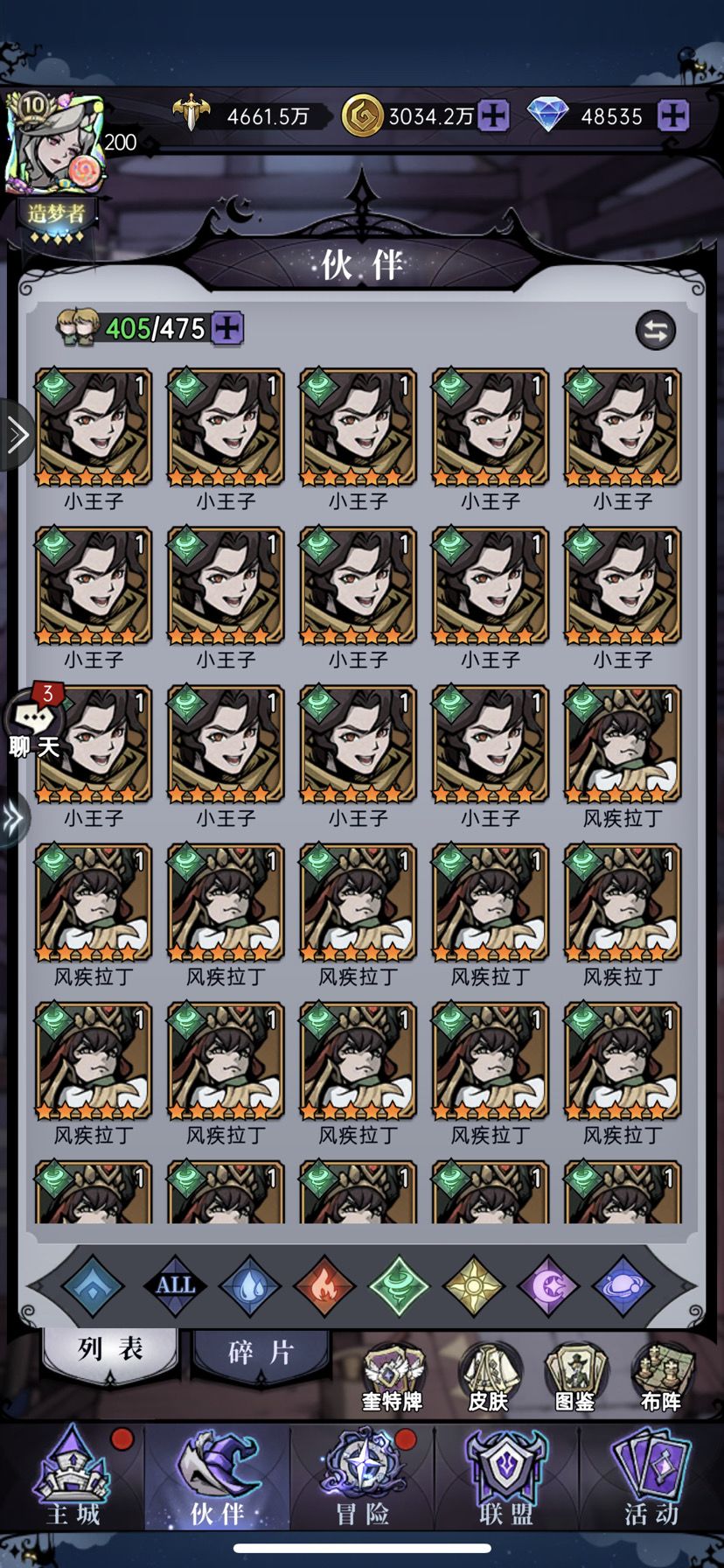Toggle the water element filter
The width and height of the screenshot is (724, 1568).
[x=251, y=1284]
